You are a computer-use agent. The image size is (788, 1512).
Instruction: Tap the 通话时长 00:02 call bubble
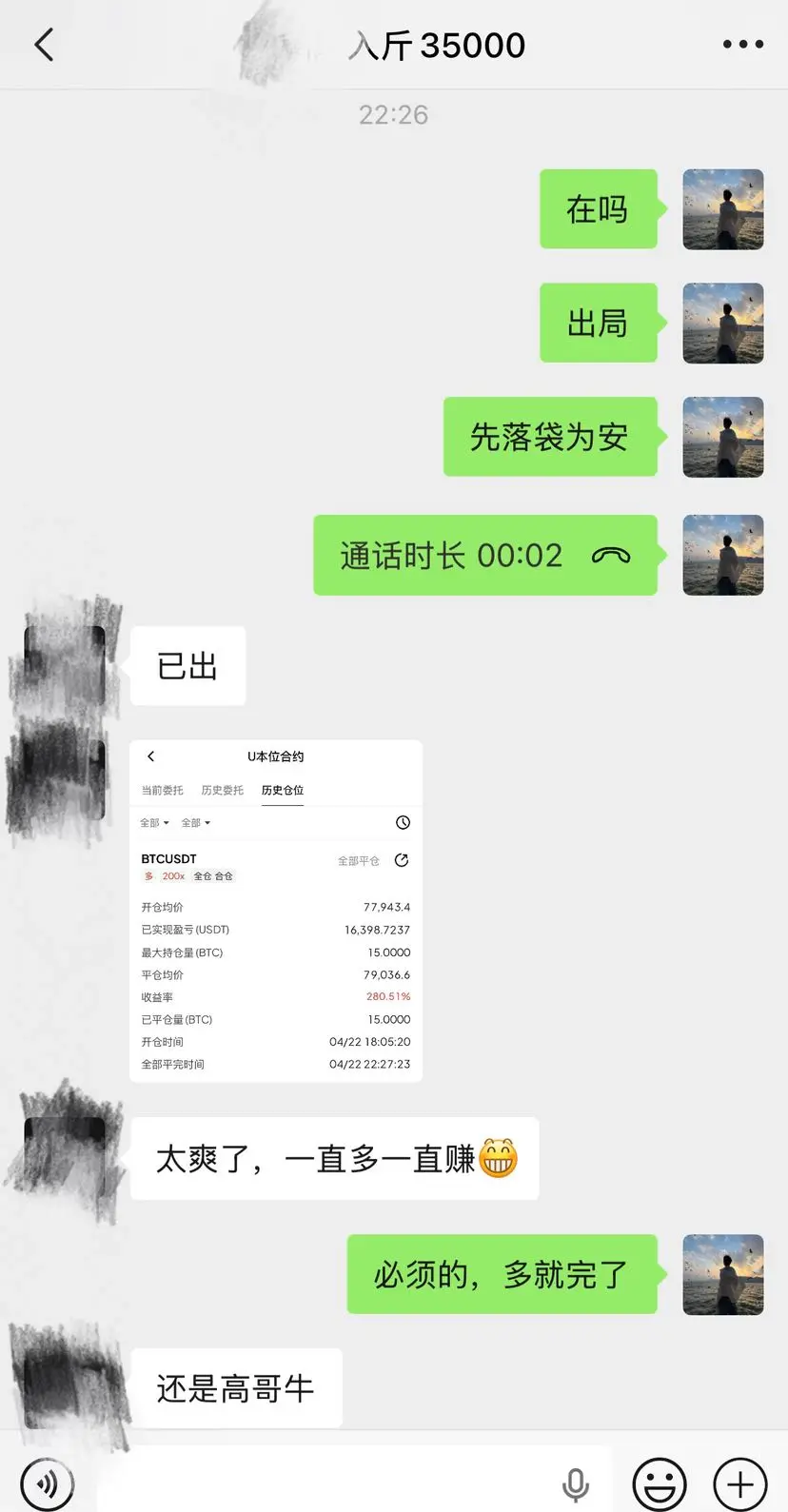485,555
